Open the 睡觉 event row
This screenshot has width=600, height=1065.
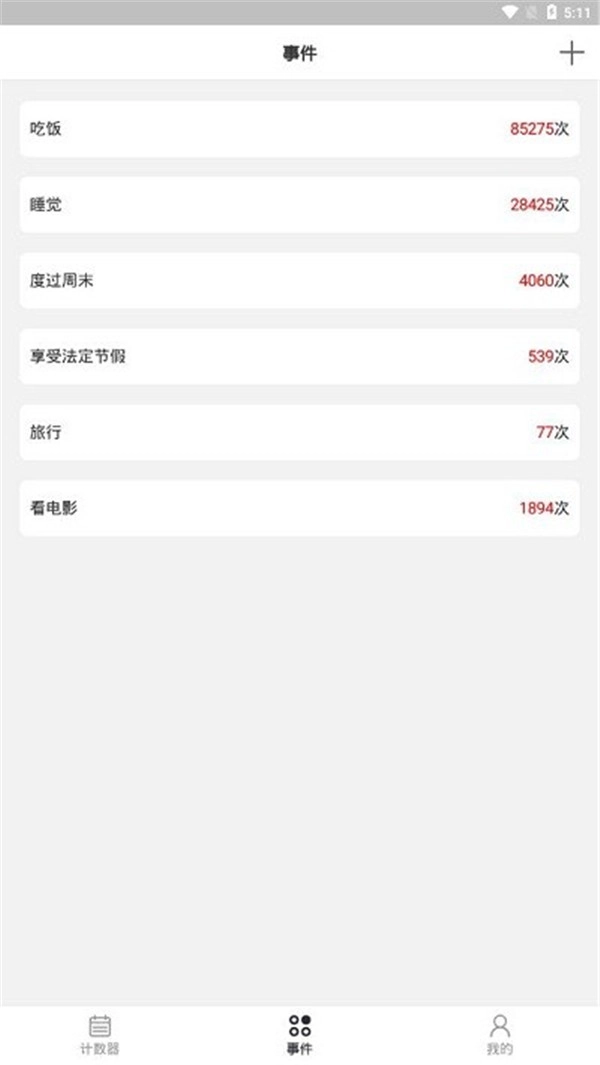(299, 205)
